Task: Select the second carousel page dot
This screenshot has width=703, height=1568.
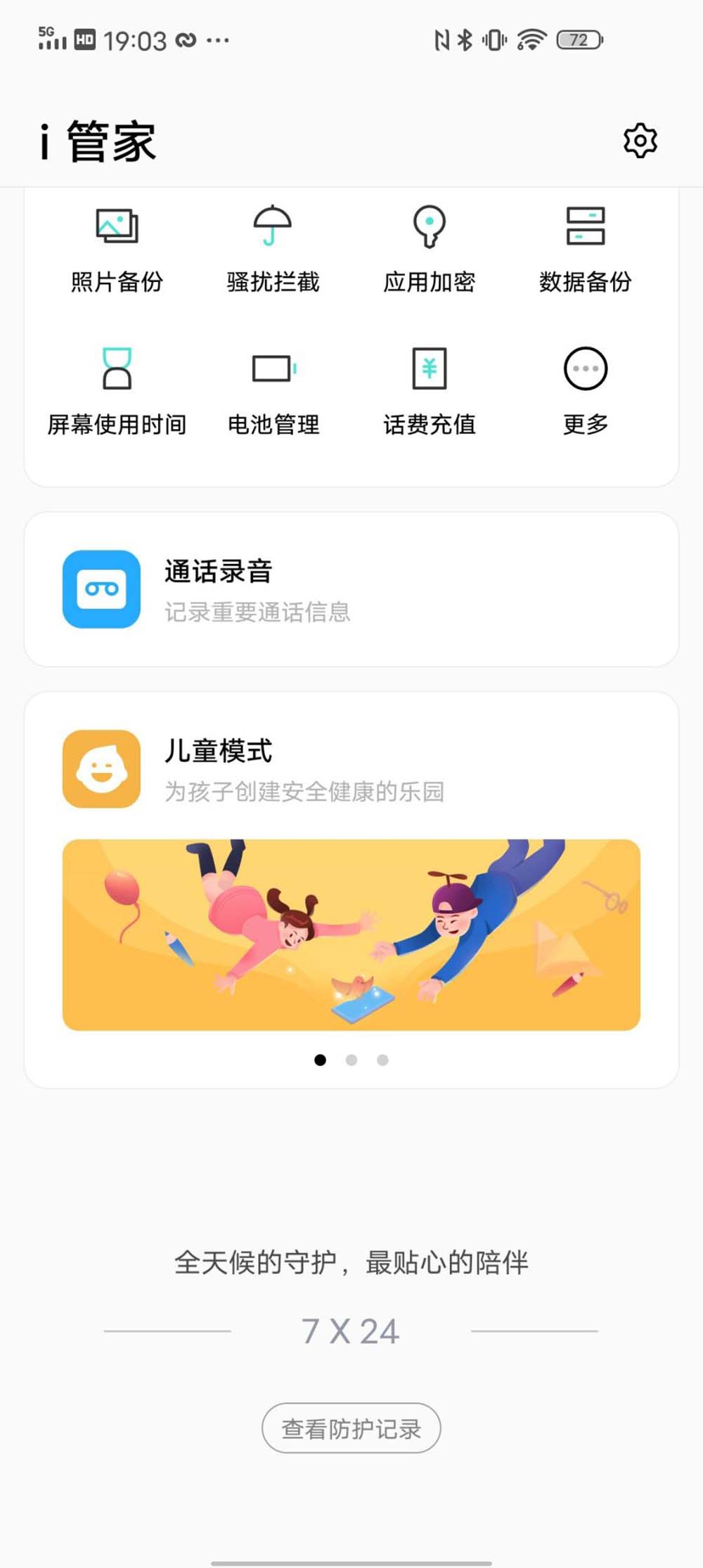Action: 351,1060
